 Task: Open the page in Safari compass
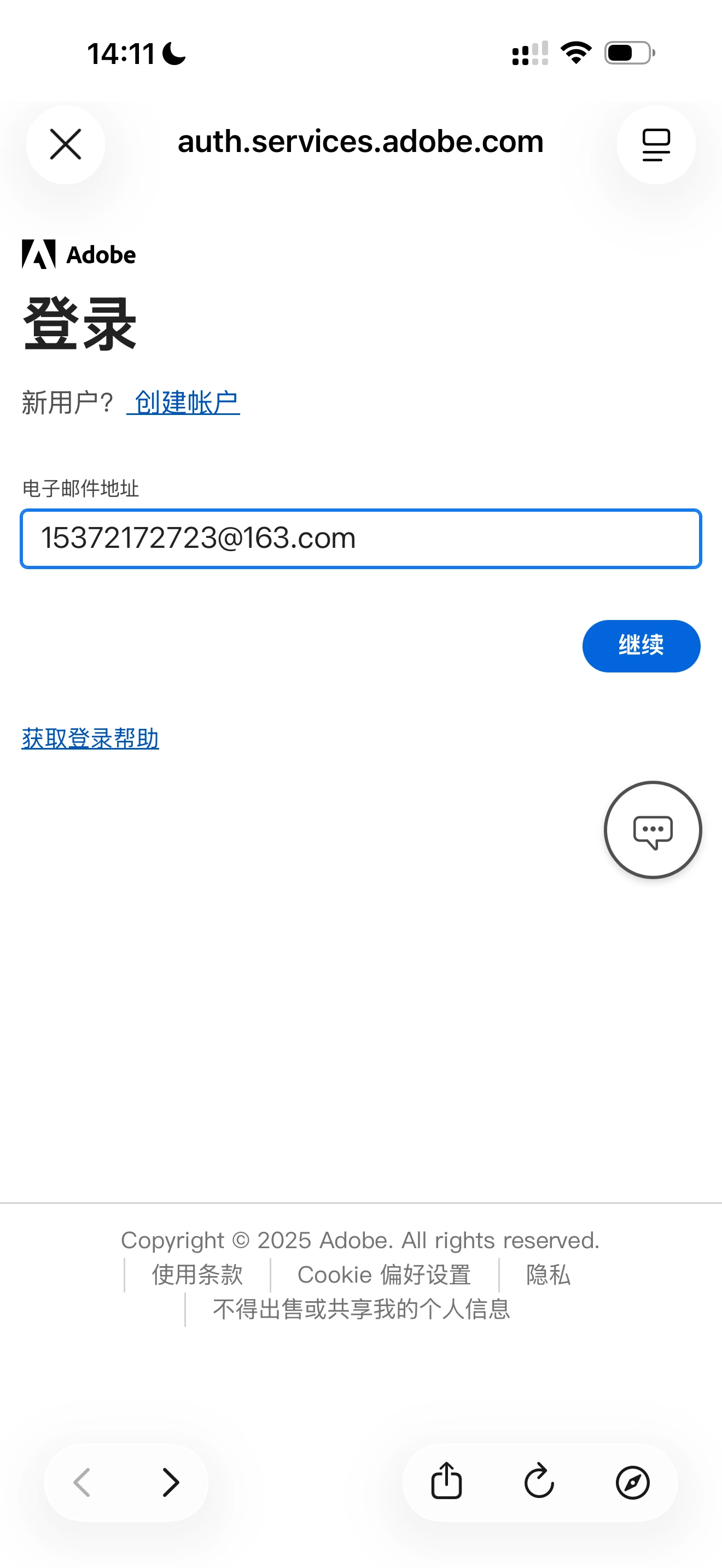pyautogui.click(x=632, y=1482)
